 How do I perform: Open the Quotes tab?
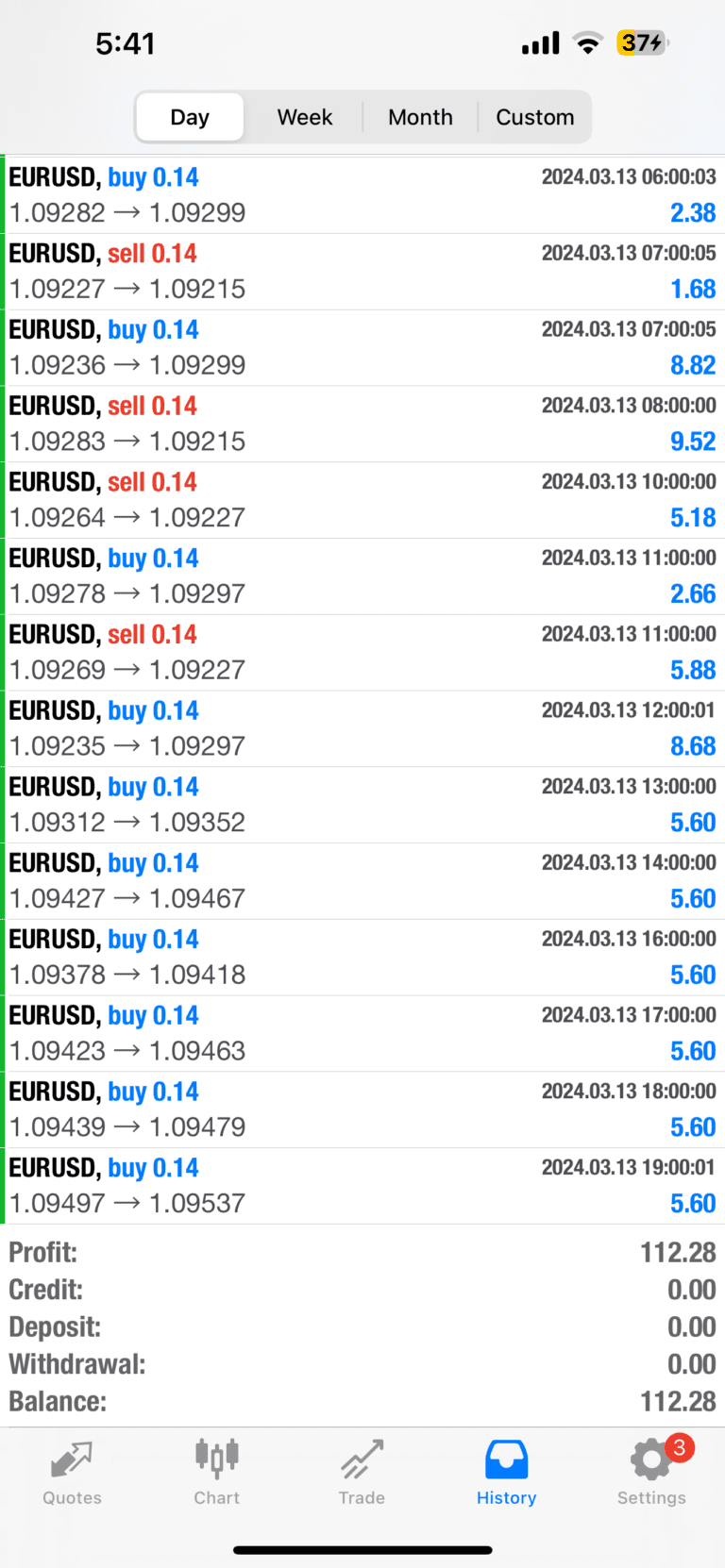pyautogui.click(x=72, y=1473)
